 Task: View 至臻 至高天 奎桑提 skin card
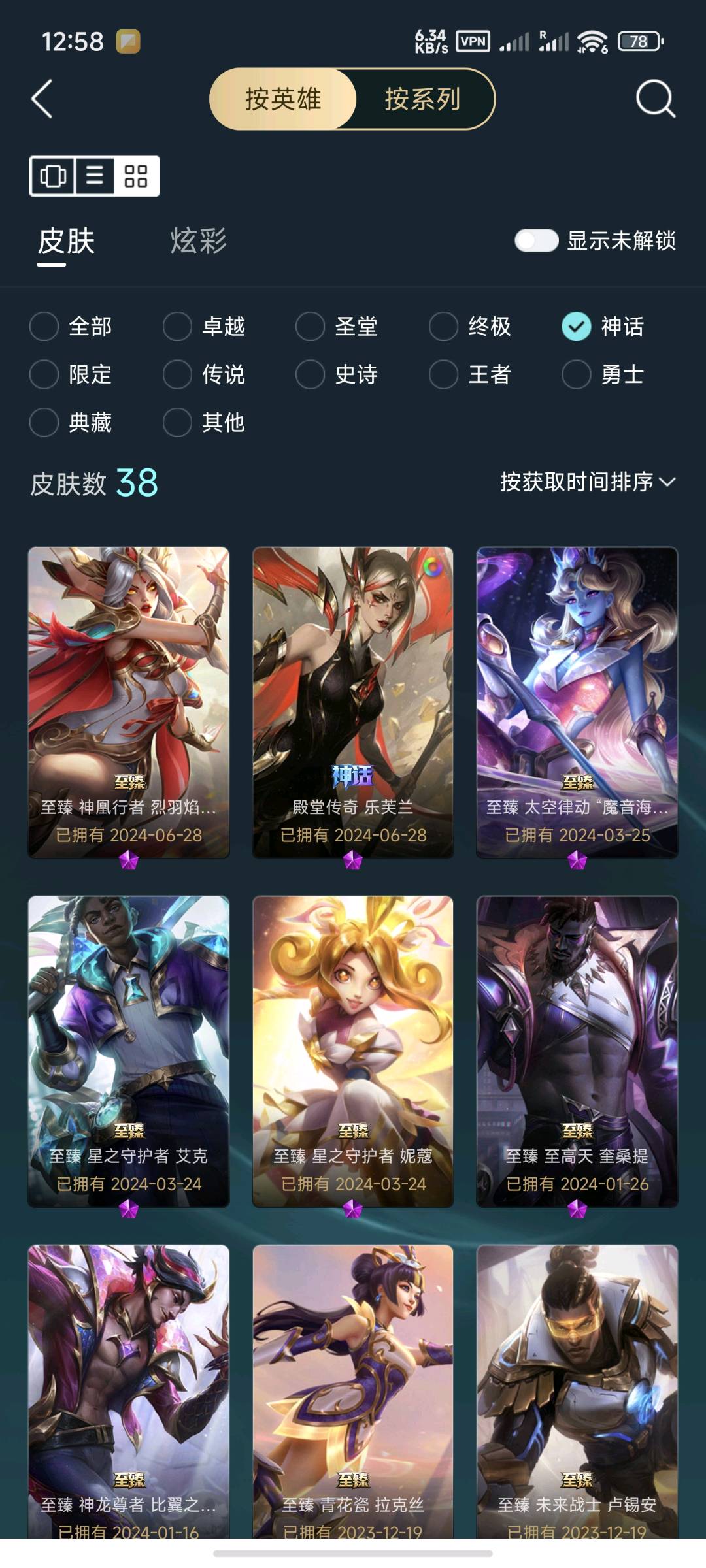[x=577, y=1051]
